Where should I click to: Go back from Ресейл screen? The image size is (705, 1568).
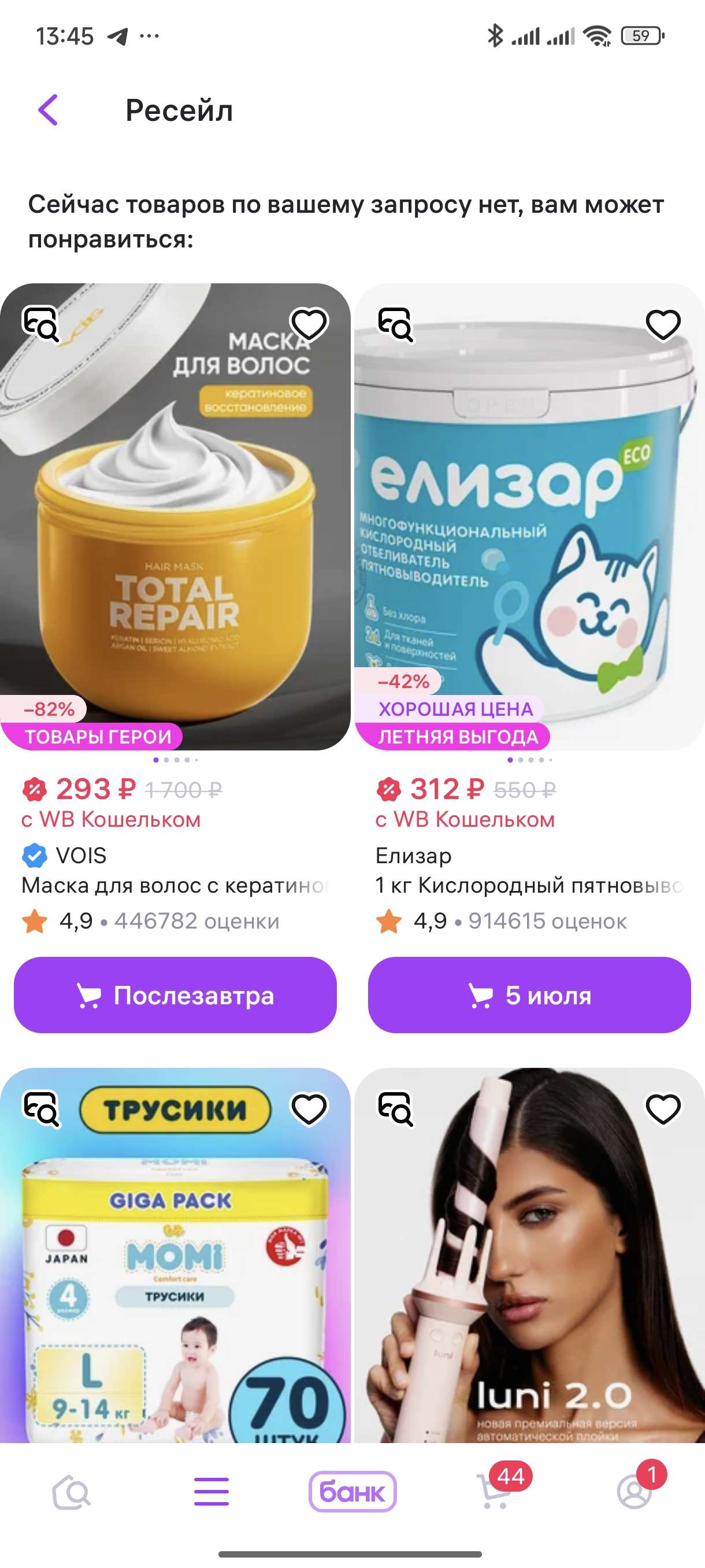[48, 110]
